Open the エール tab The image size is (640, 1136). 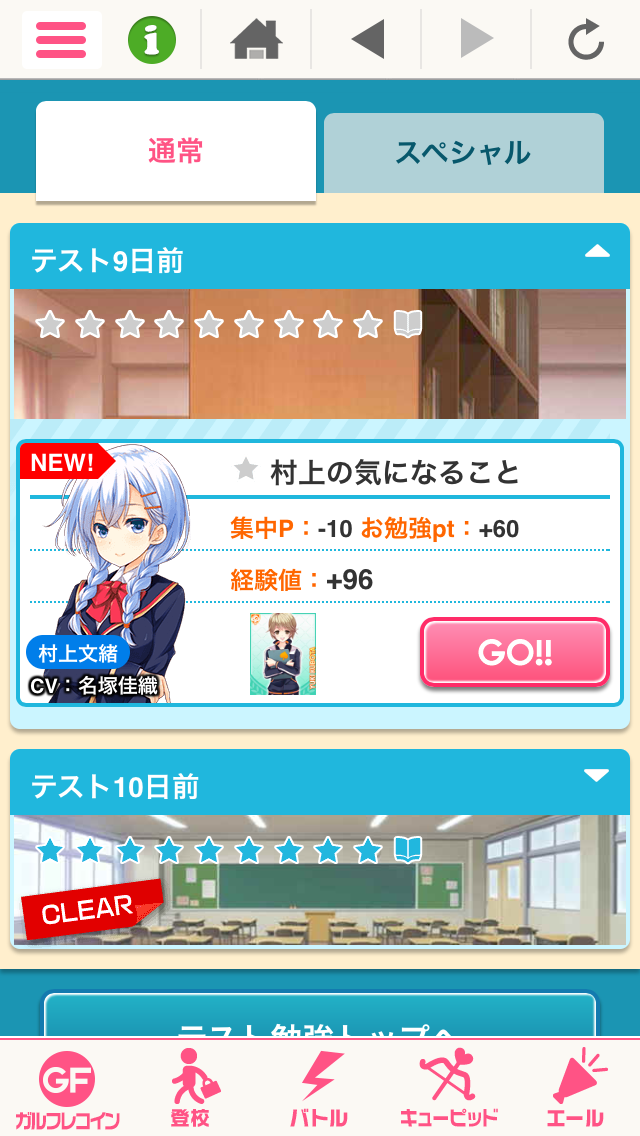click(575, 1090)
